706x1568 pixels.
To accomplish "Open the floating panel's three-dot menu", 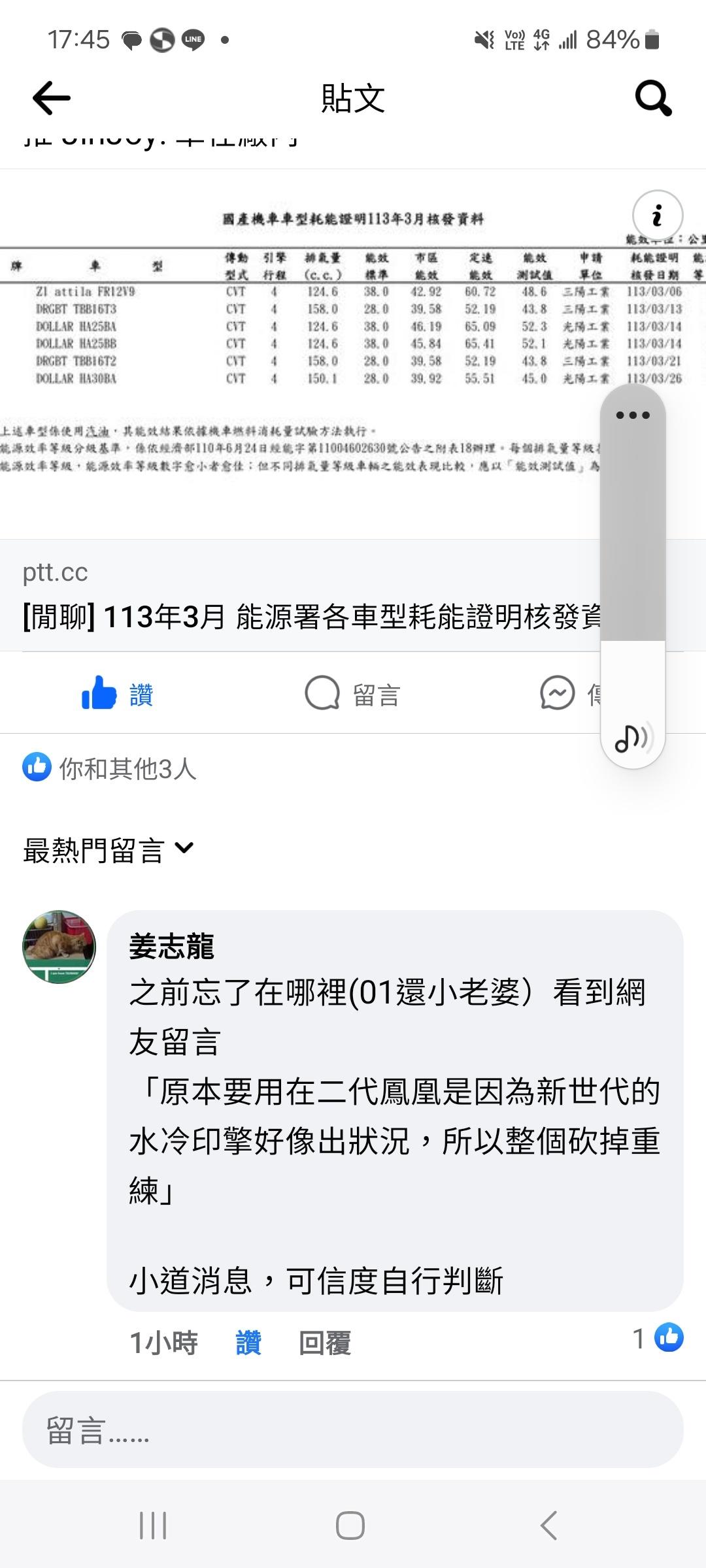I will coord(632,415).
